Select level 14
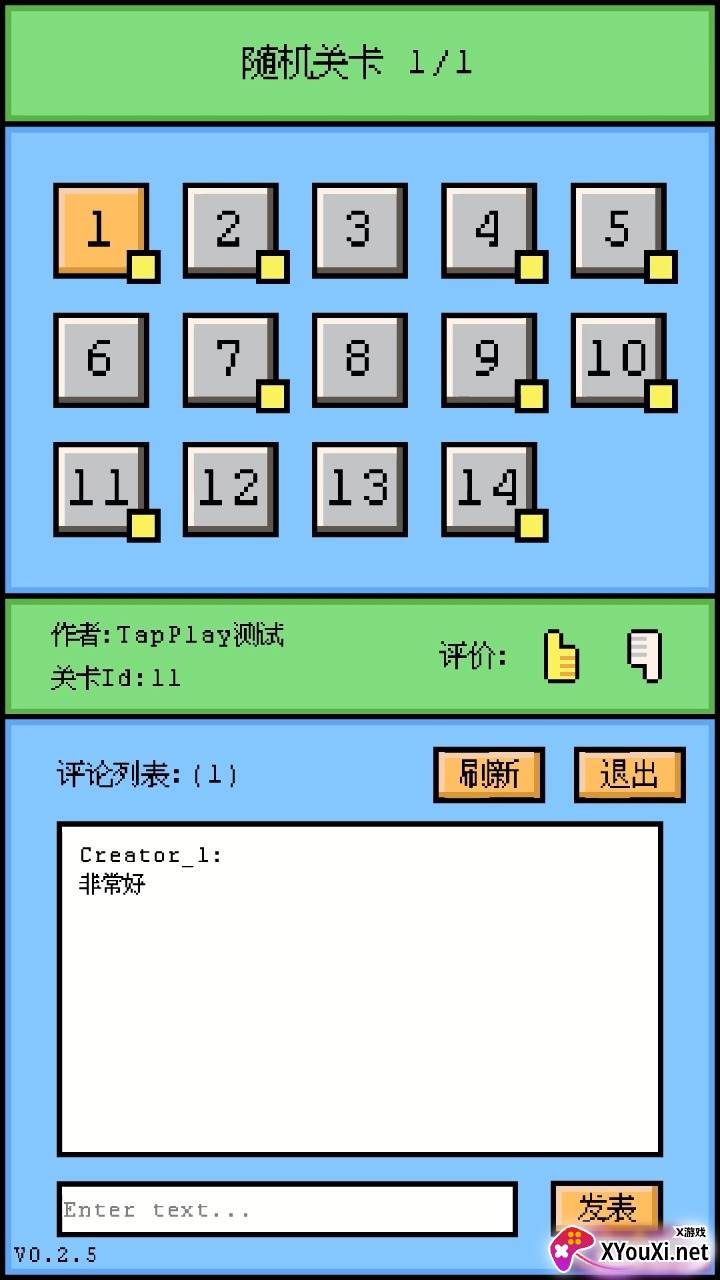Screen dimensions: 720x1280 point(489,488)
